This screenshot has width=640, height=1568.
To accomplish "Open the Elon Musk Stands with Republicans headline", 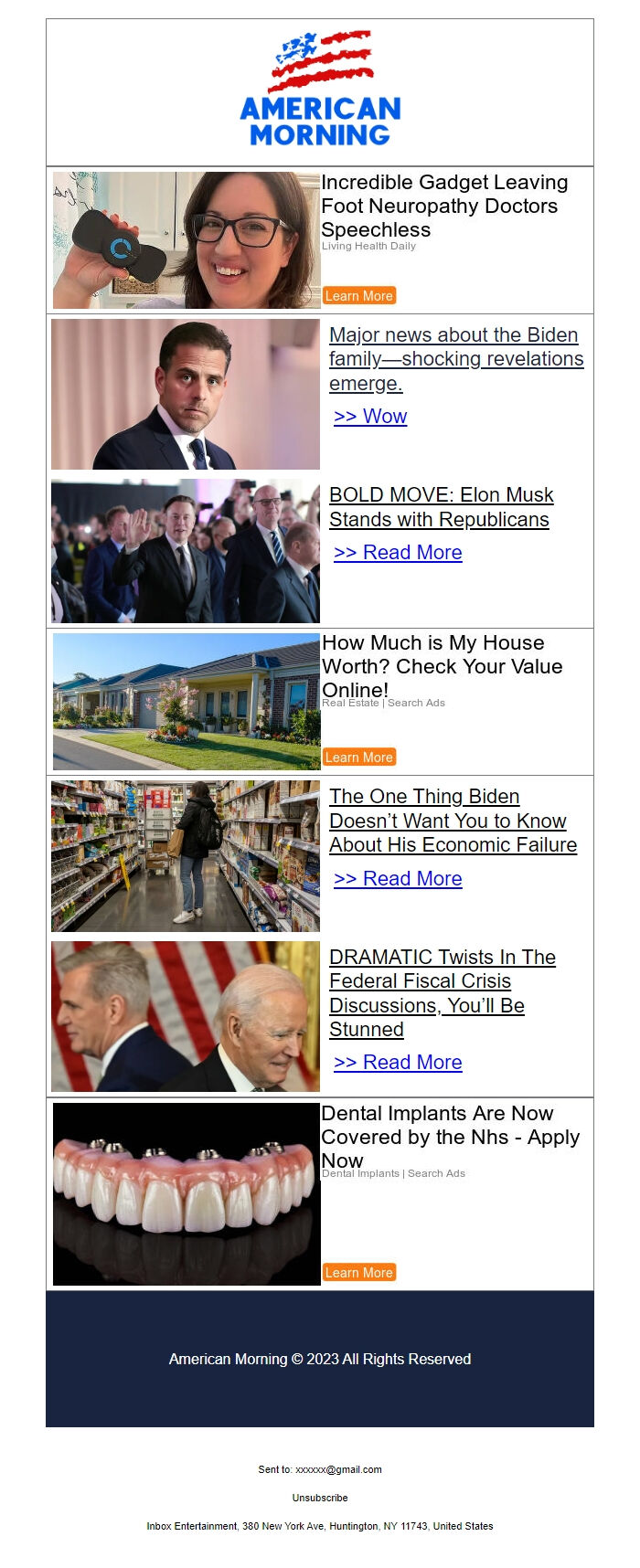I will coord(441,507).
